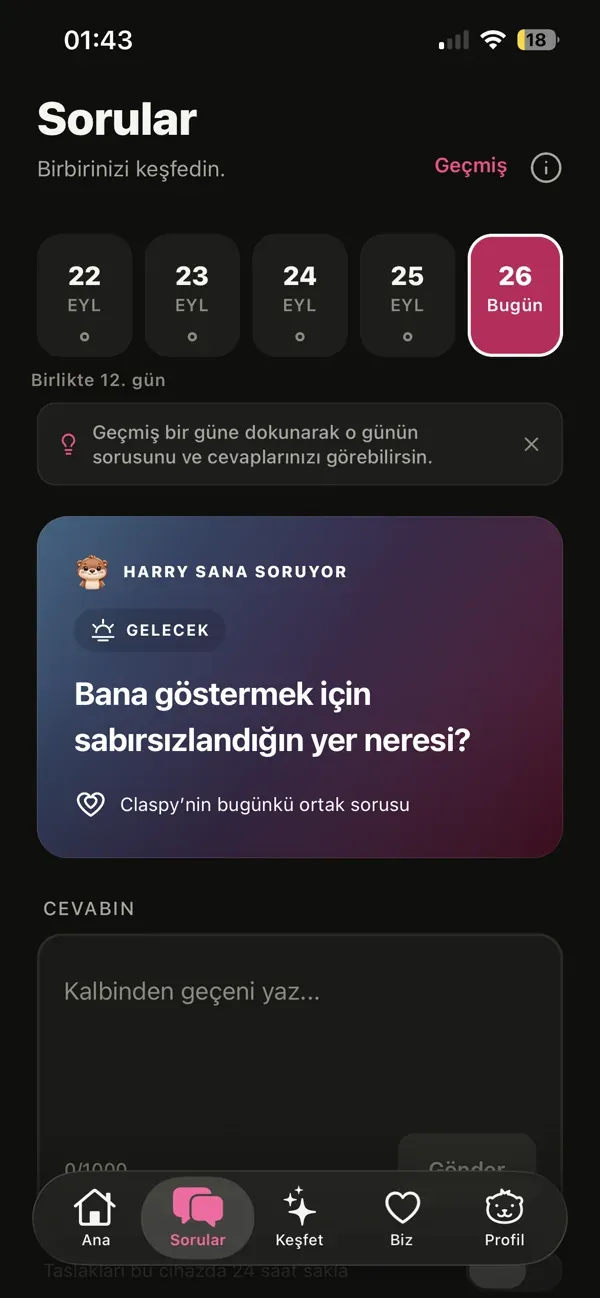Switch to the Keşfet tab

point(300,1218)
